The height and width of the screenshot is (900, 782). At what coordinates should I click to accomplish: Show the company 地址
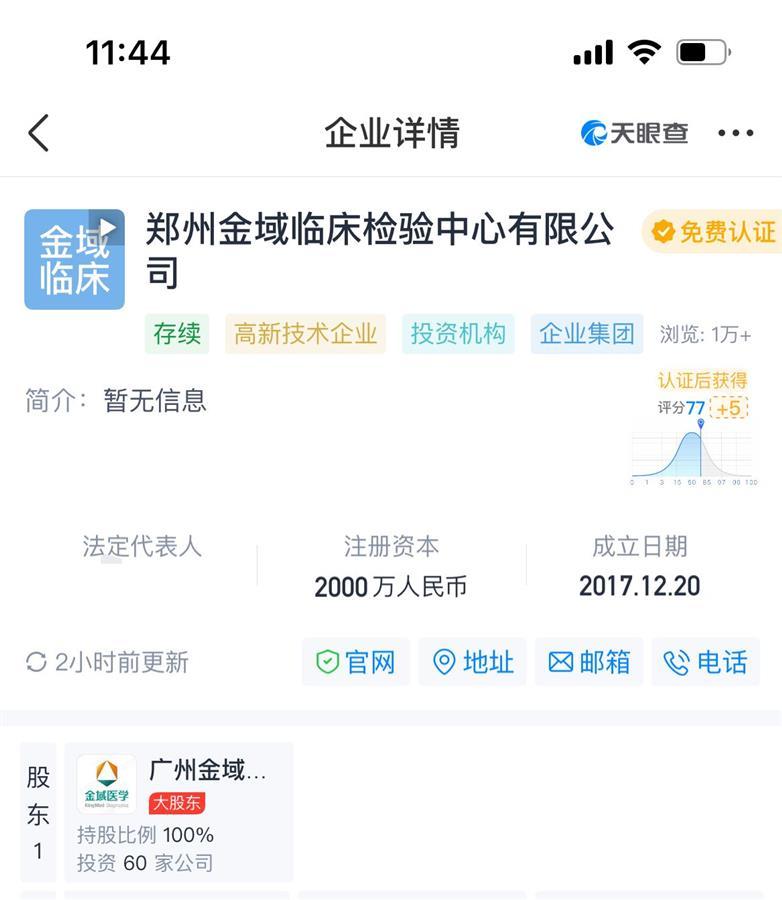(x=473, y=662)
